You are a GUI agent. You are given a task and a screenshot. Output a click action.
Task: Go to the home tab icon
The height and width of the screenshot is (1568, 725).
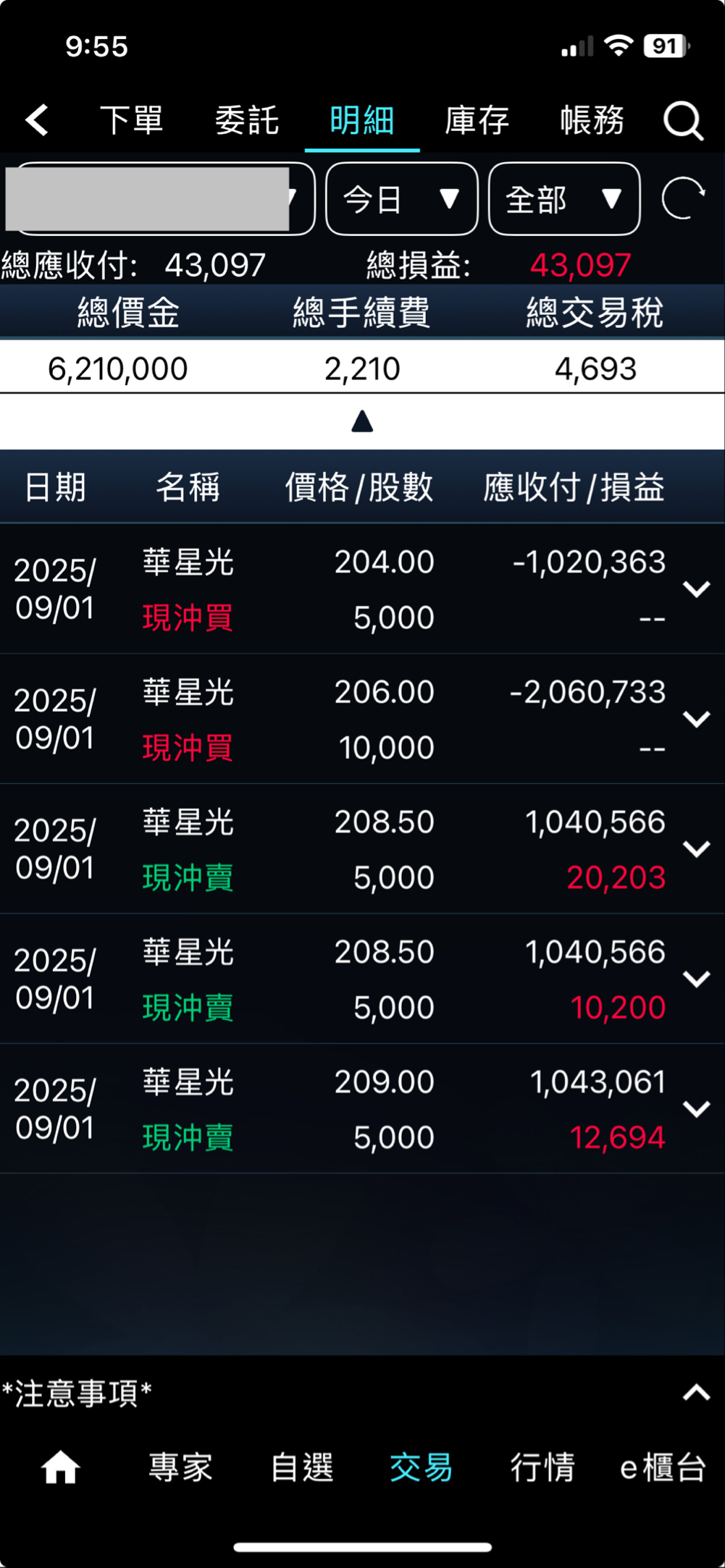(x=60, y=1467)
